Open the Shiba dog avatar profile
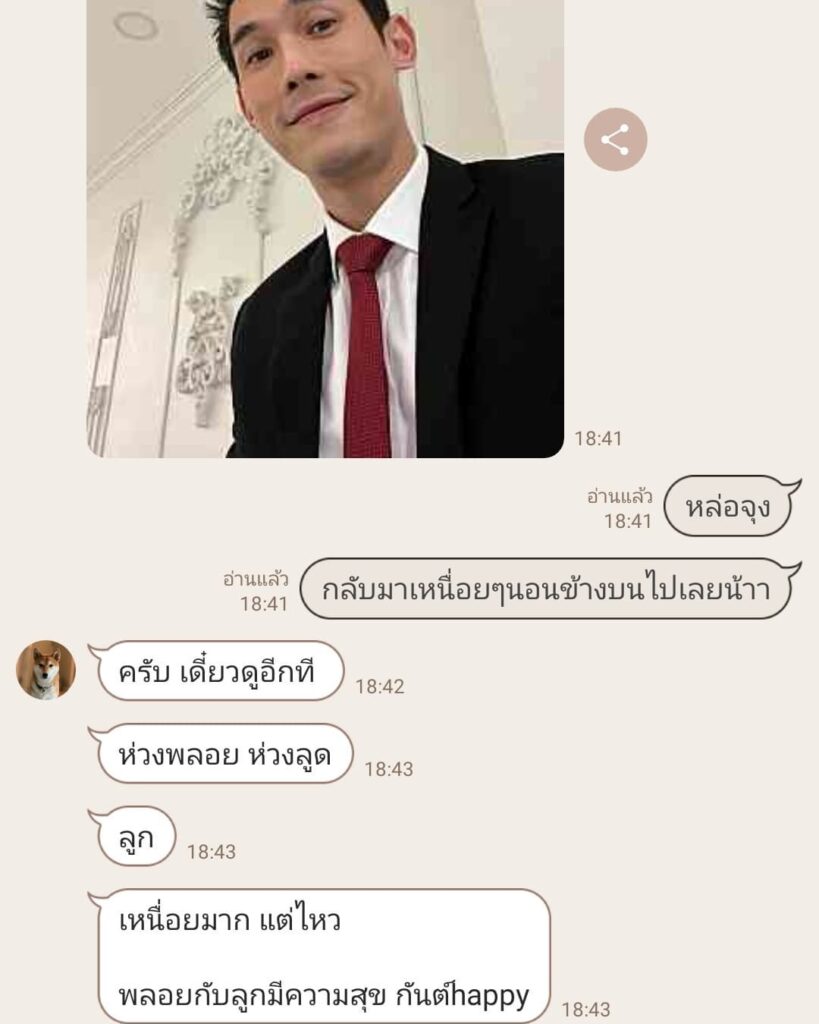Image resolution: width=819 pixels, height=1024 pixels. click(46, 670)
